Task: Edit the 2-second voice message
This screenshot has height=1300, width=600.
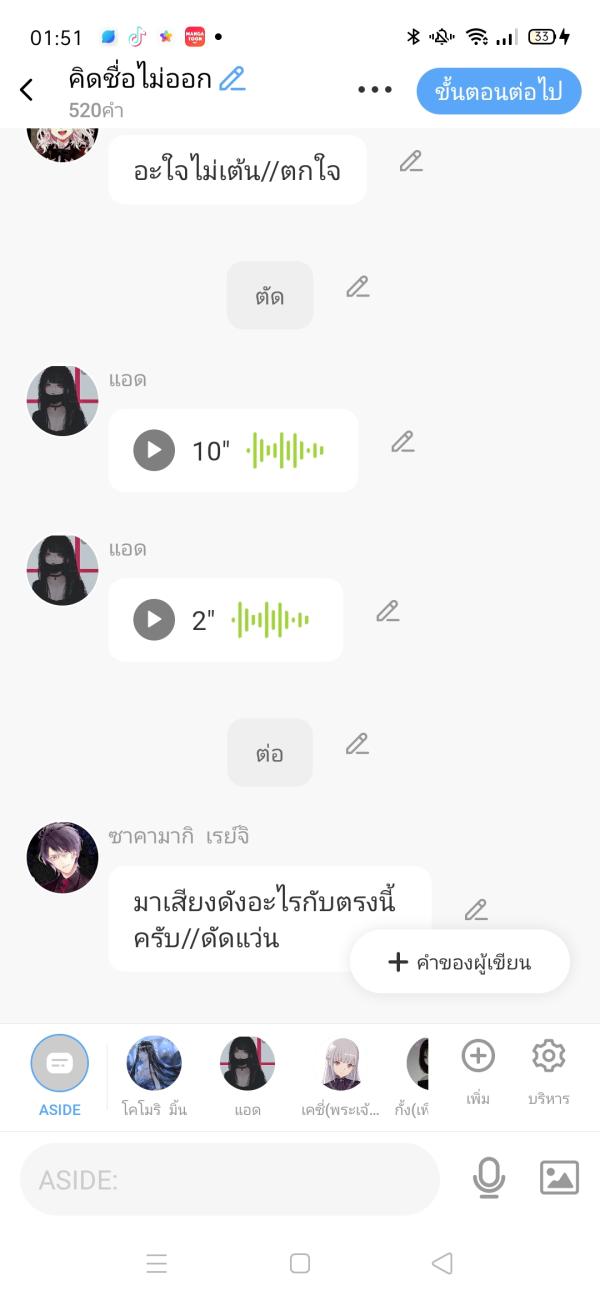Action: [388, 611]
